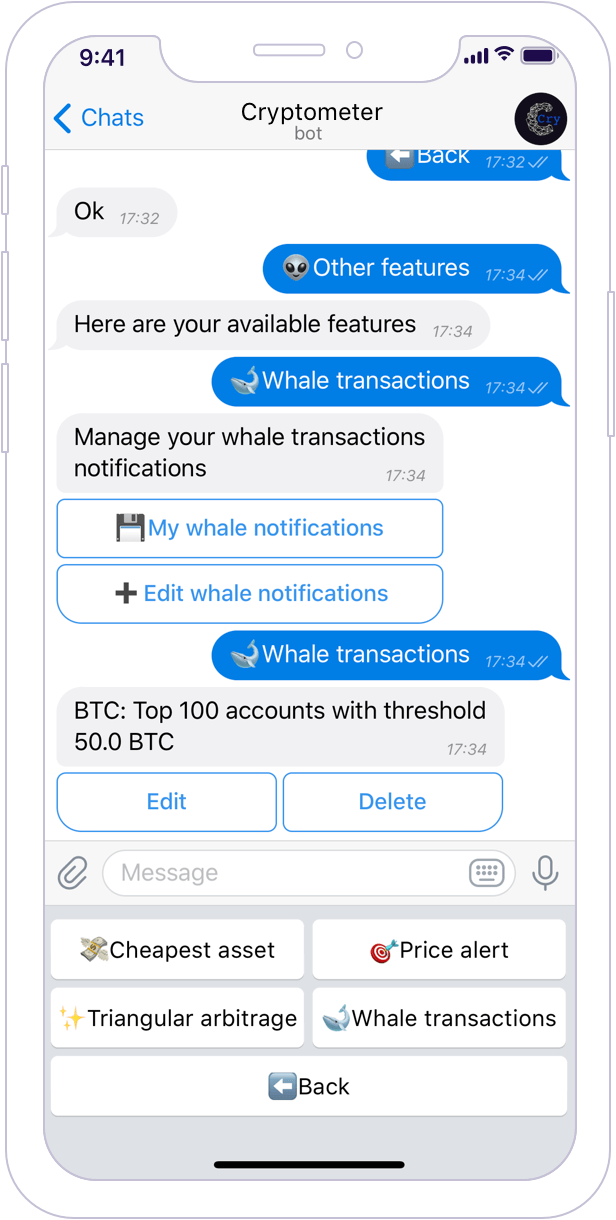
Task: Choose Cheapest asset option
Action: 177,950
